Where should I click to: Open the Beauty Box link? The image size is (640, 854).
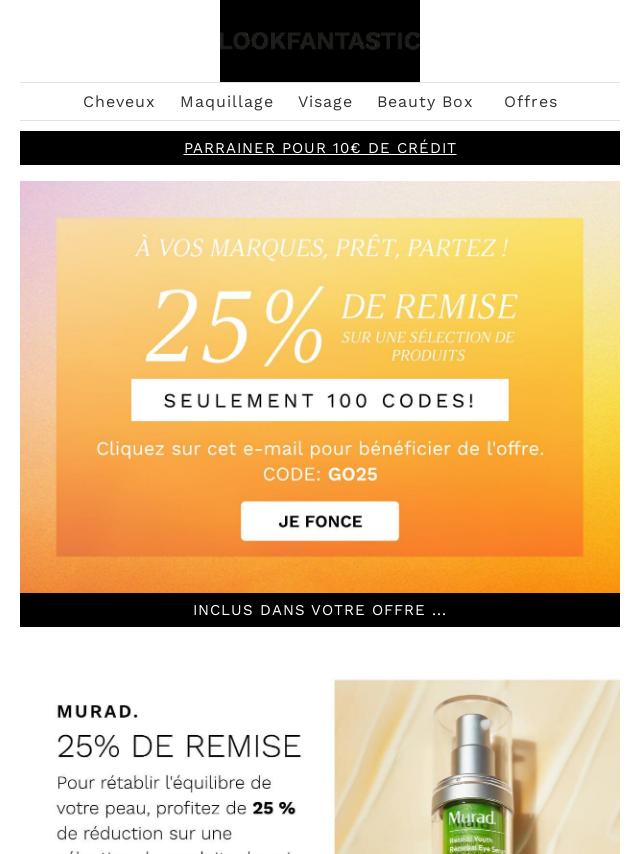point(425,102)
